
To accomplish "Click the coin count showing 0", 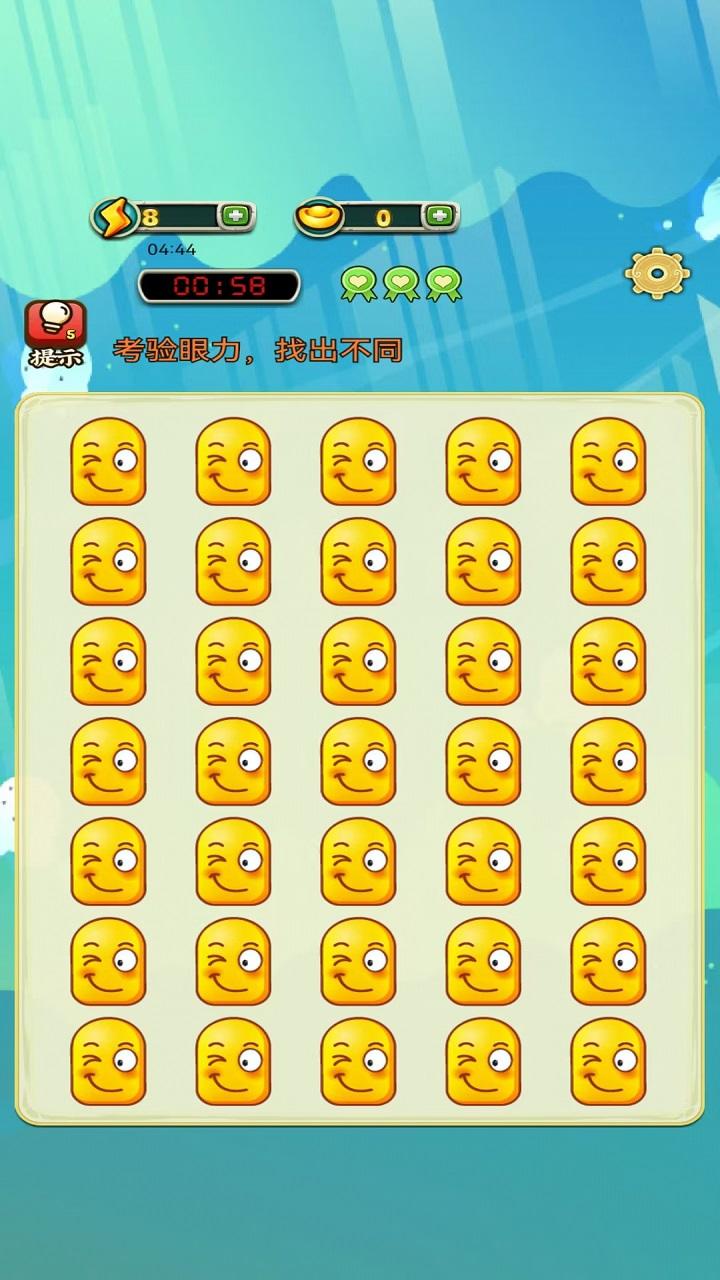I will pyautogui.click(x=383, y=215).
